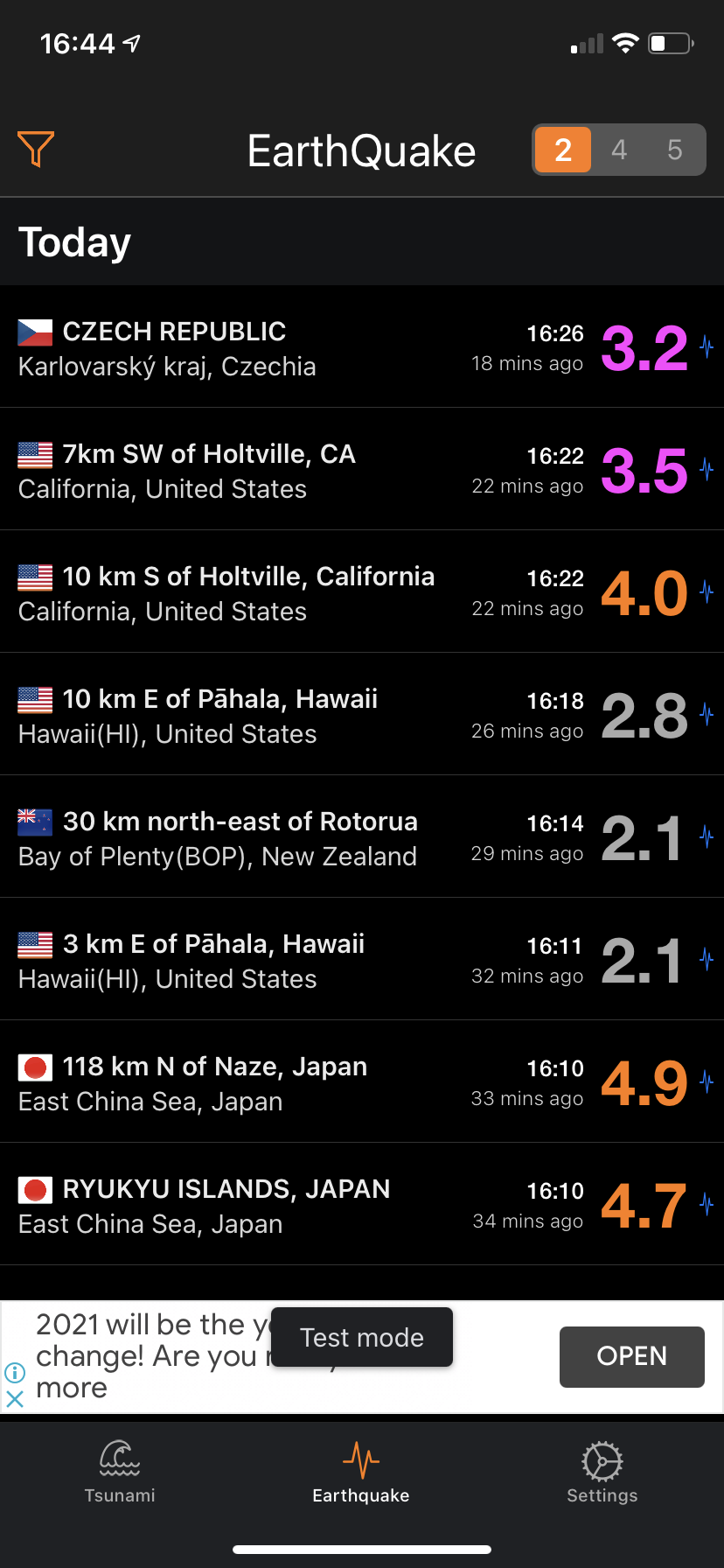Open the 7km SW of Holtville earthquake
The image size is (724, 1568).
[362, 469]
